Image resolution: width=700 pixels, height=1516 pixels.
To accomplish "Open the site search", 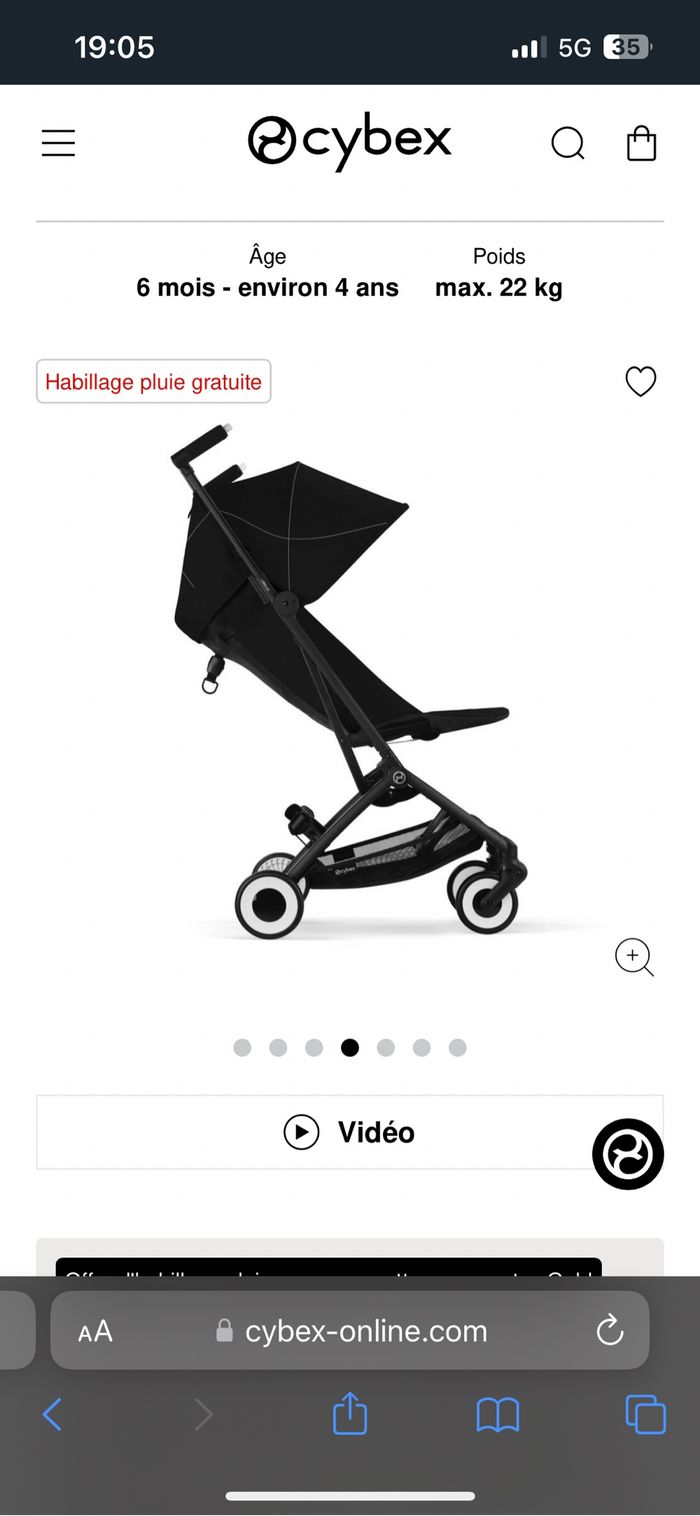I will (567, 144).
